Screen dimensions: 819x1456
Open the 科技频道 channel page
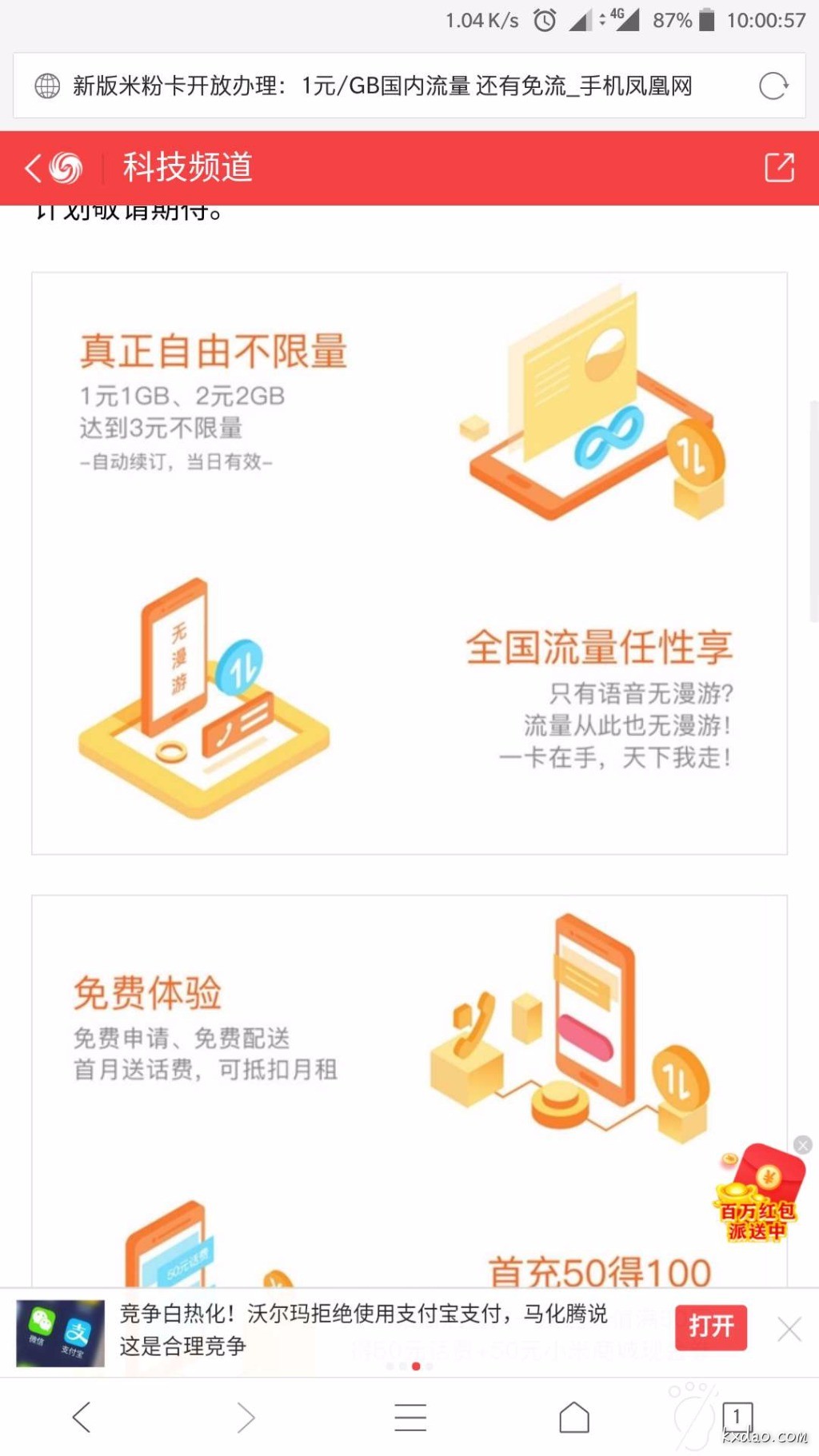click(x=187, y=168)
